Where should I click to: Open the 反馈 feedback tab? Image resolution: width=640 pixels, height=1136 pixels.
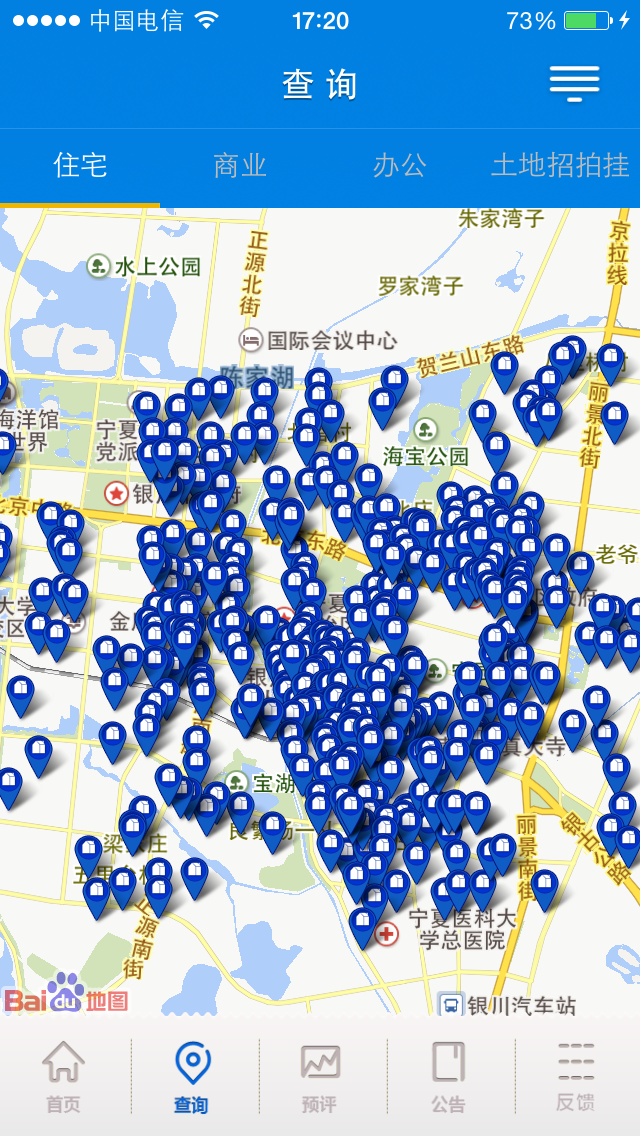click(x=576, y=1076)
